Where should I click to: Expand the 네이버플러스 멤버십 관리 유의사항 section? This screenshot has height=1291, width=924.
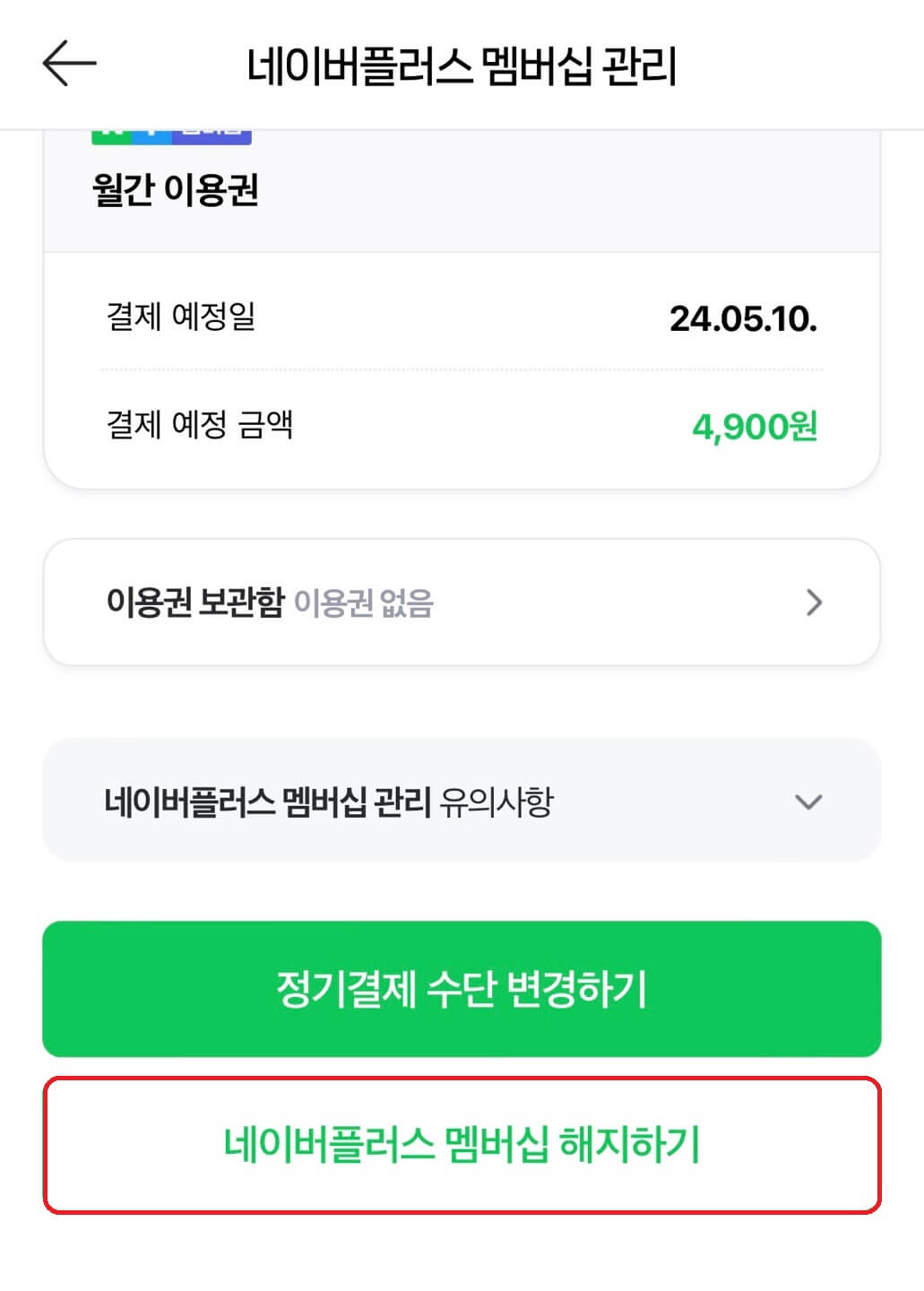coord(462,802)
